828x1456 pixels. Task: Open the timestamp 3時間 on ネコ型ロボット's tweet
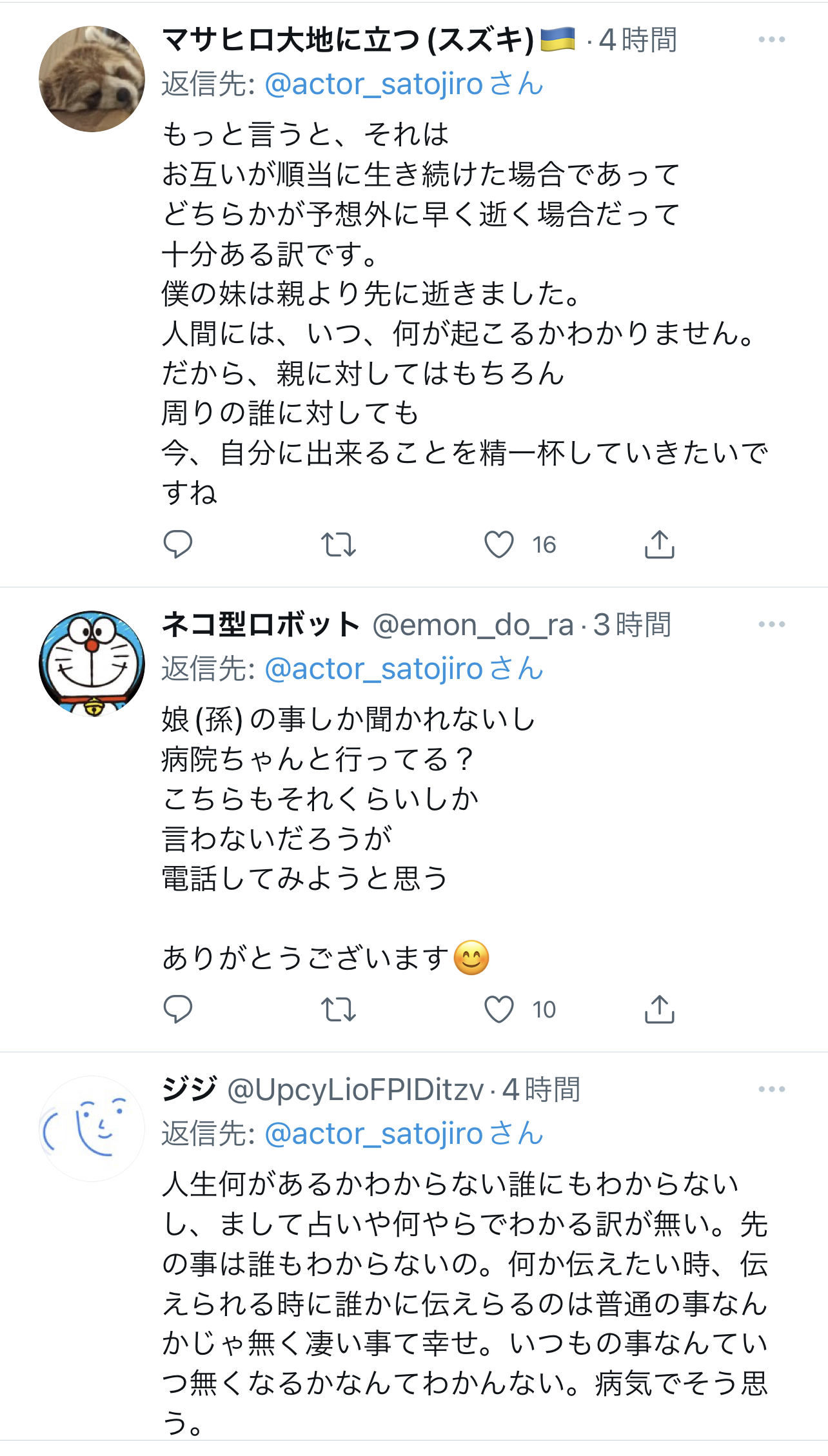pos(631,624)
